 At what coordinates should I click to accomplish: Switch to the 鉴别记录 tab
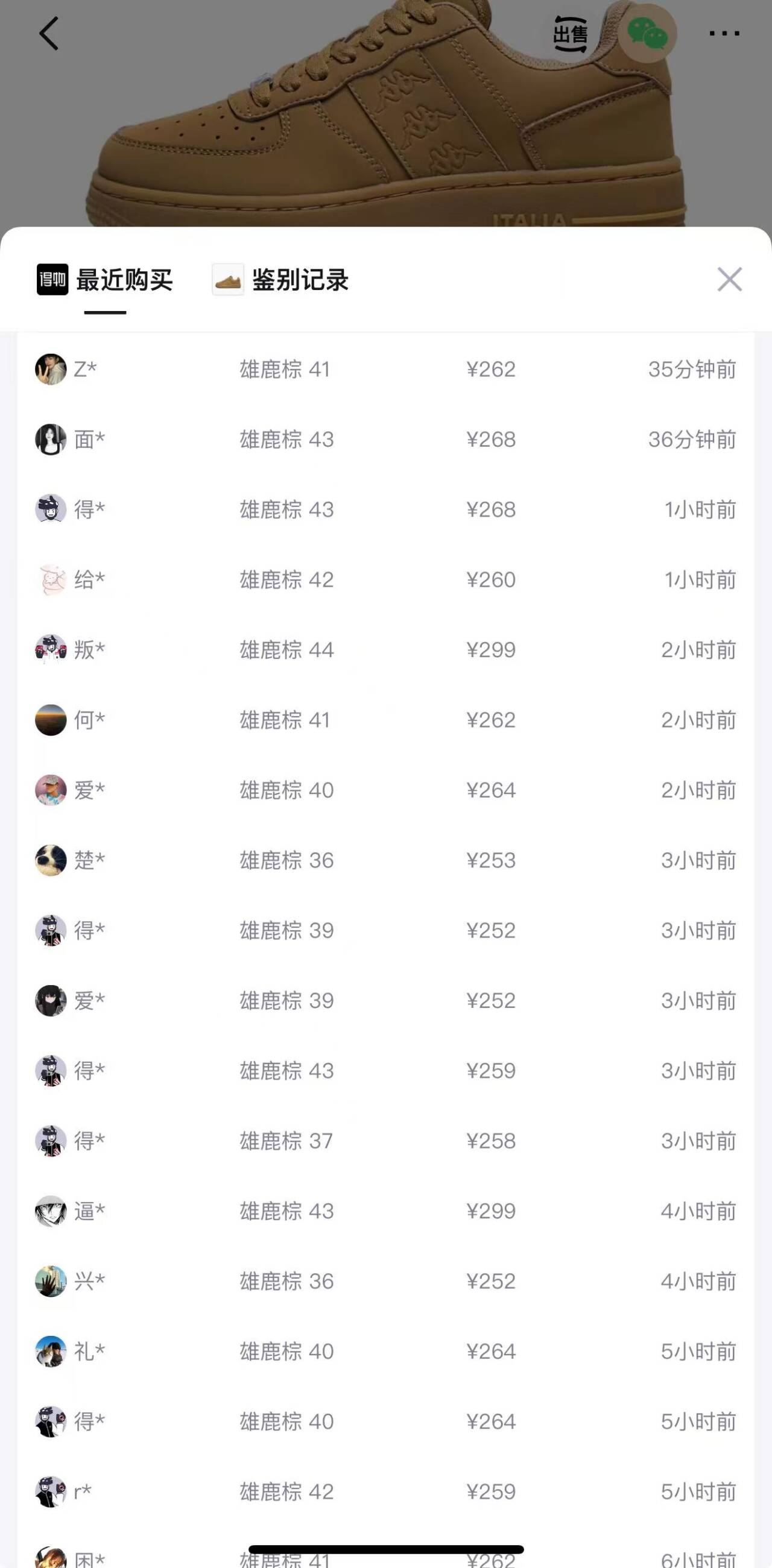pos(280,280)
